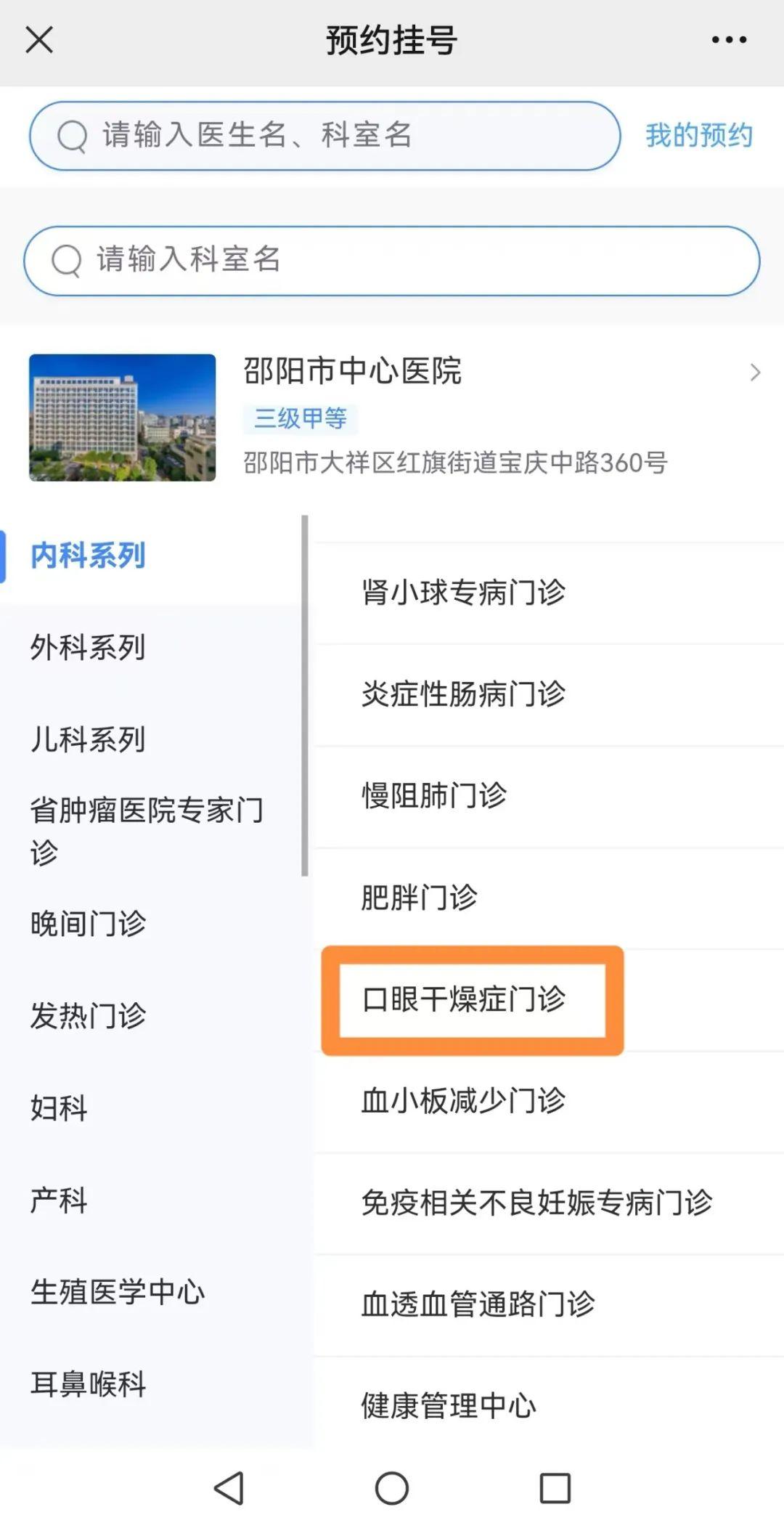Switch to 生殖医学中心 category
784x1528 pixels.
(118, 1291)
